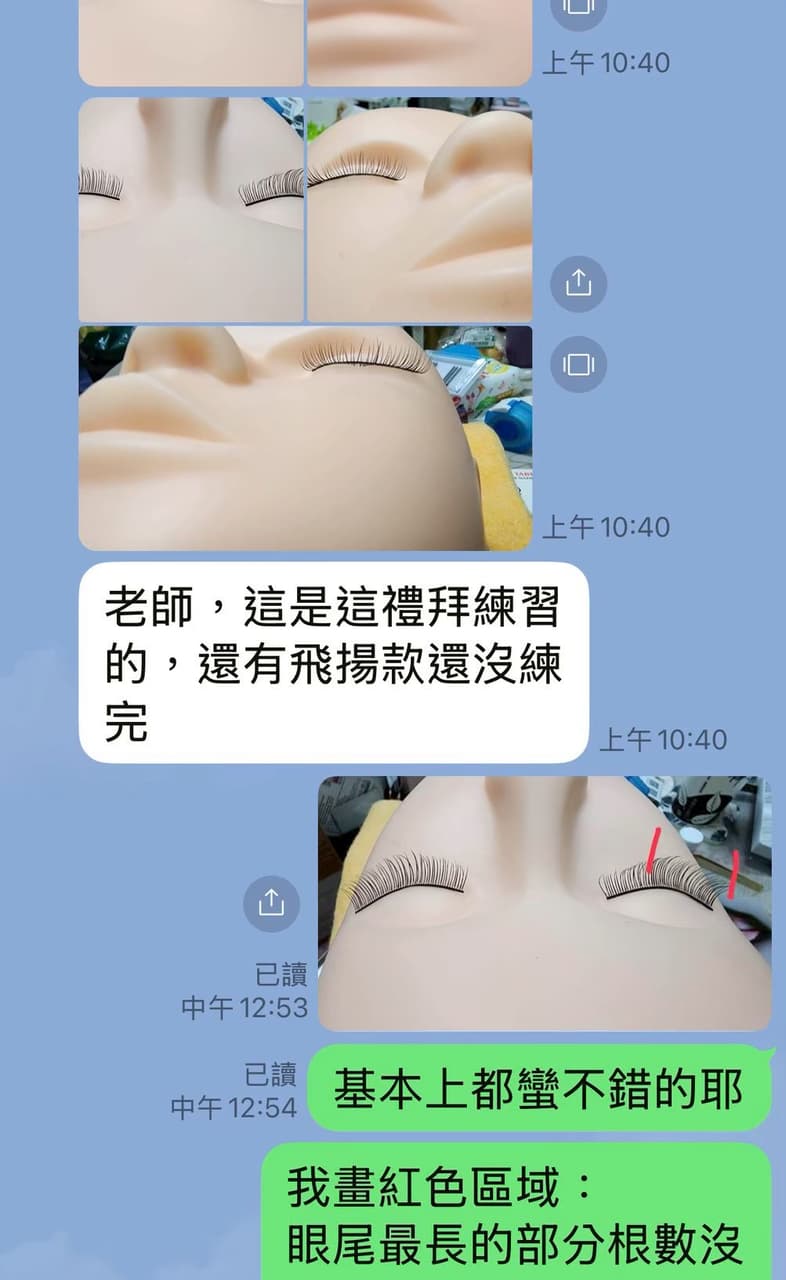Open the sent photo with red markings
Image resolution: width=786 pixels, height=1280 pixels.
545,903
